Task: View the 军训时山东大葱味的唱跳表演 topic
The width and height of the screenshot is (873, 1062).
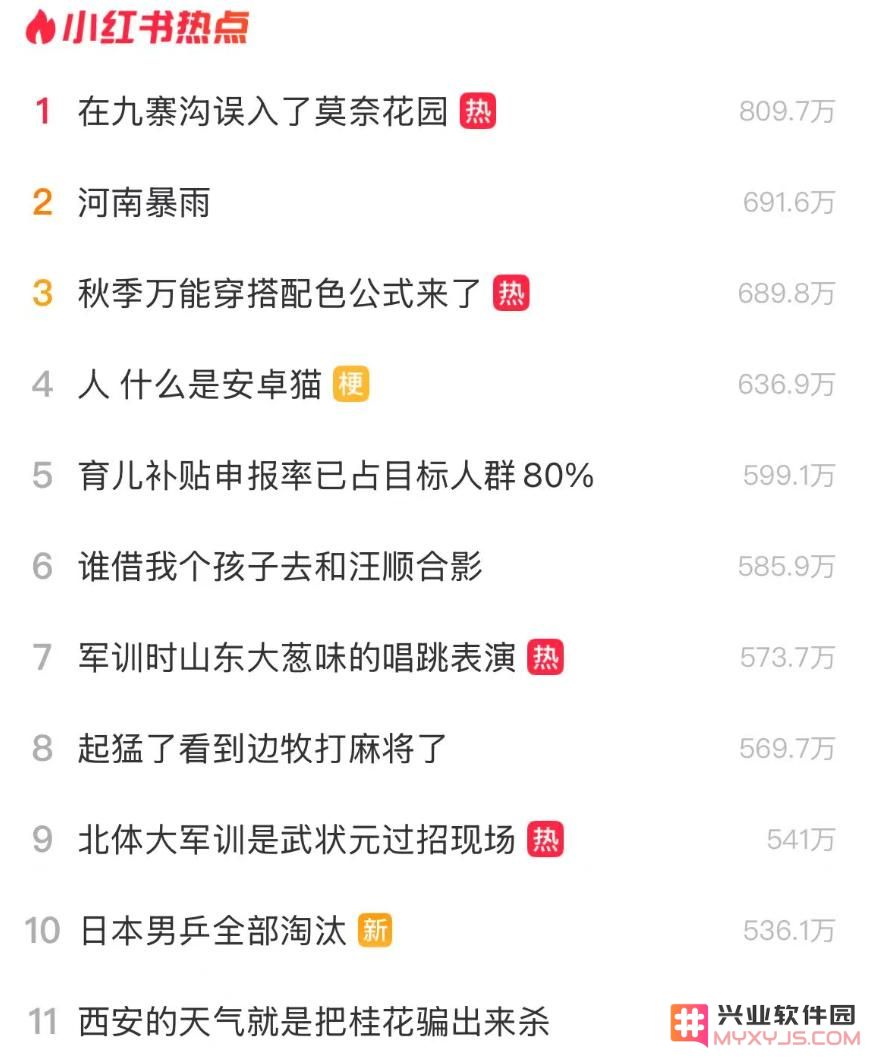Action: 296,658
